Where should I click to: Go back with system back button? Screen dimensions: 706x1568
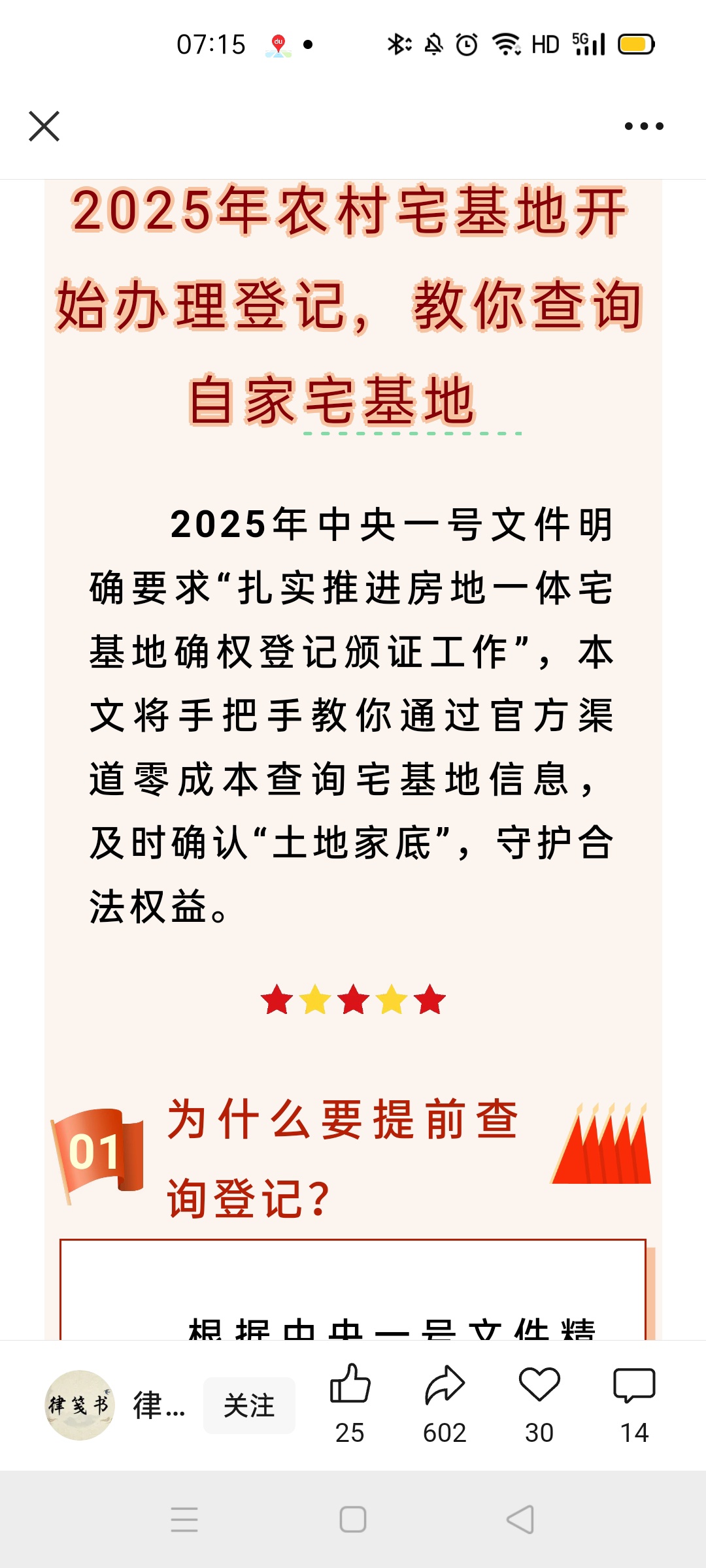point(520,1519)
